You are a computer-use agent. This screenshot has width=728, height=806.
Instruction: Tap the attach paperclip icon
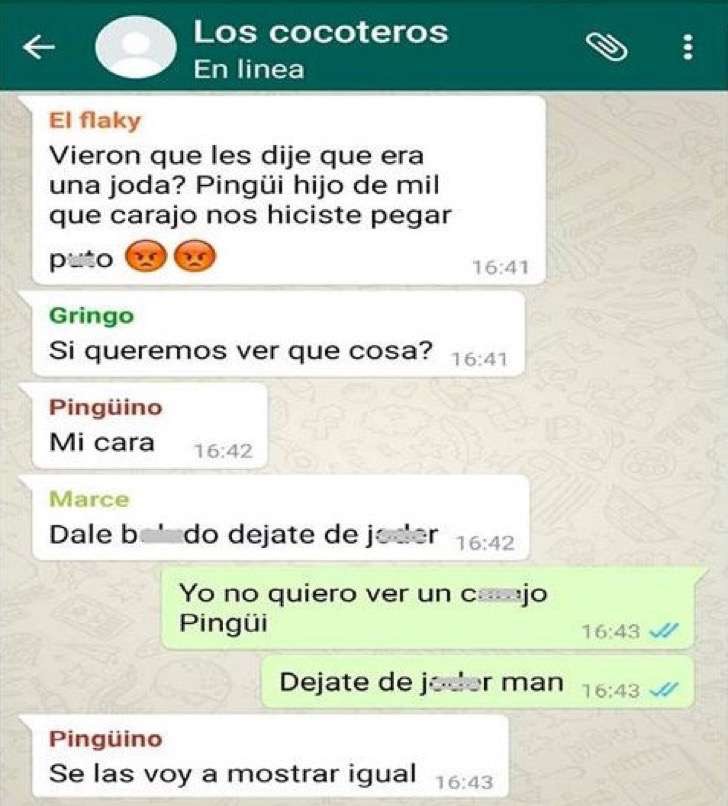click(x=605, y=47)
